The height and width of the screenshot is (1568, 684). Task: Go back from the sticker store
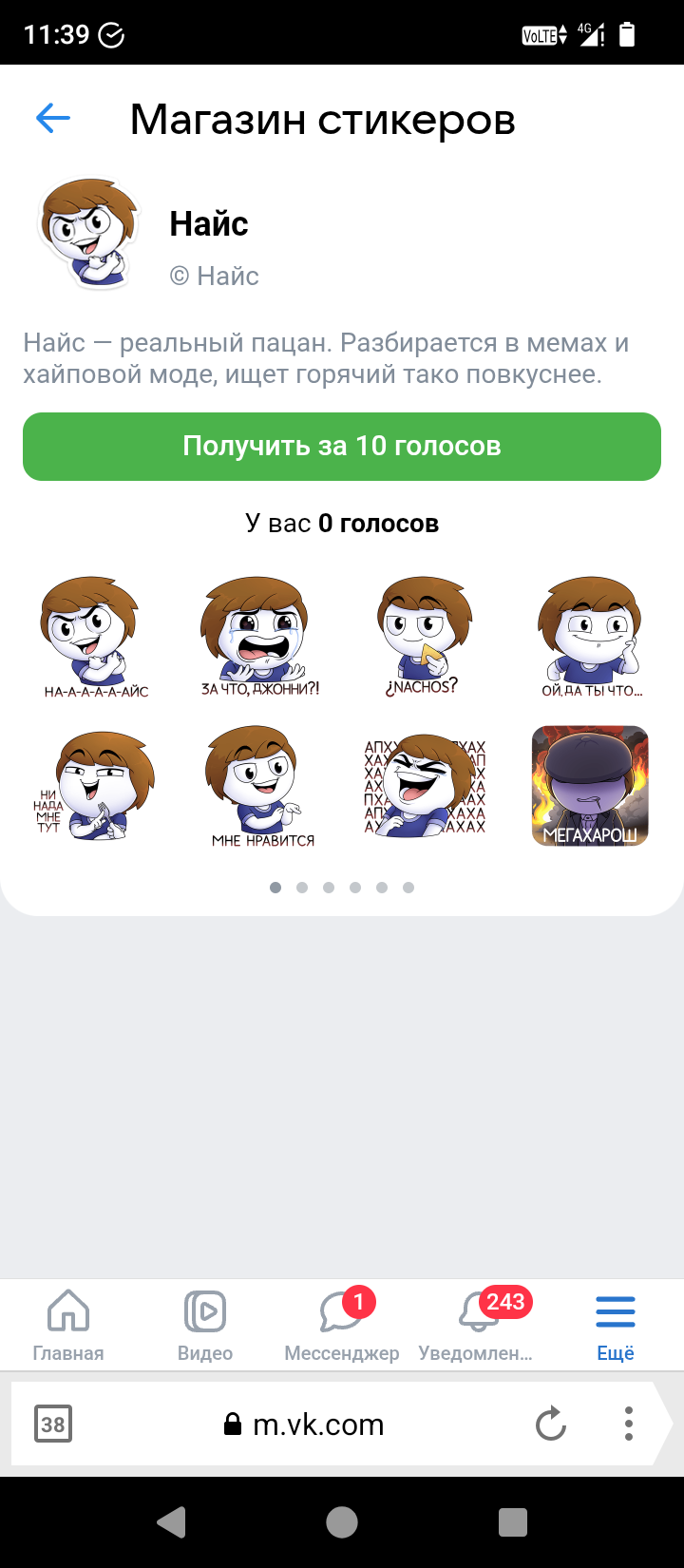(x=53, y=119)
